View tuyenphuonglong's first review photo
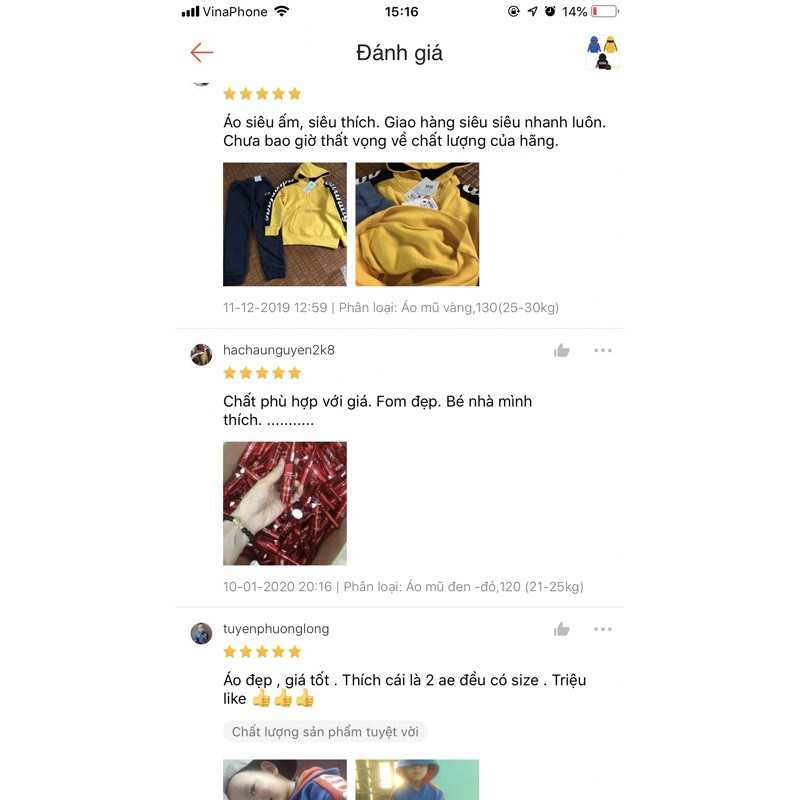Viewport: 800px width, 800px height. [285, 780]
